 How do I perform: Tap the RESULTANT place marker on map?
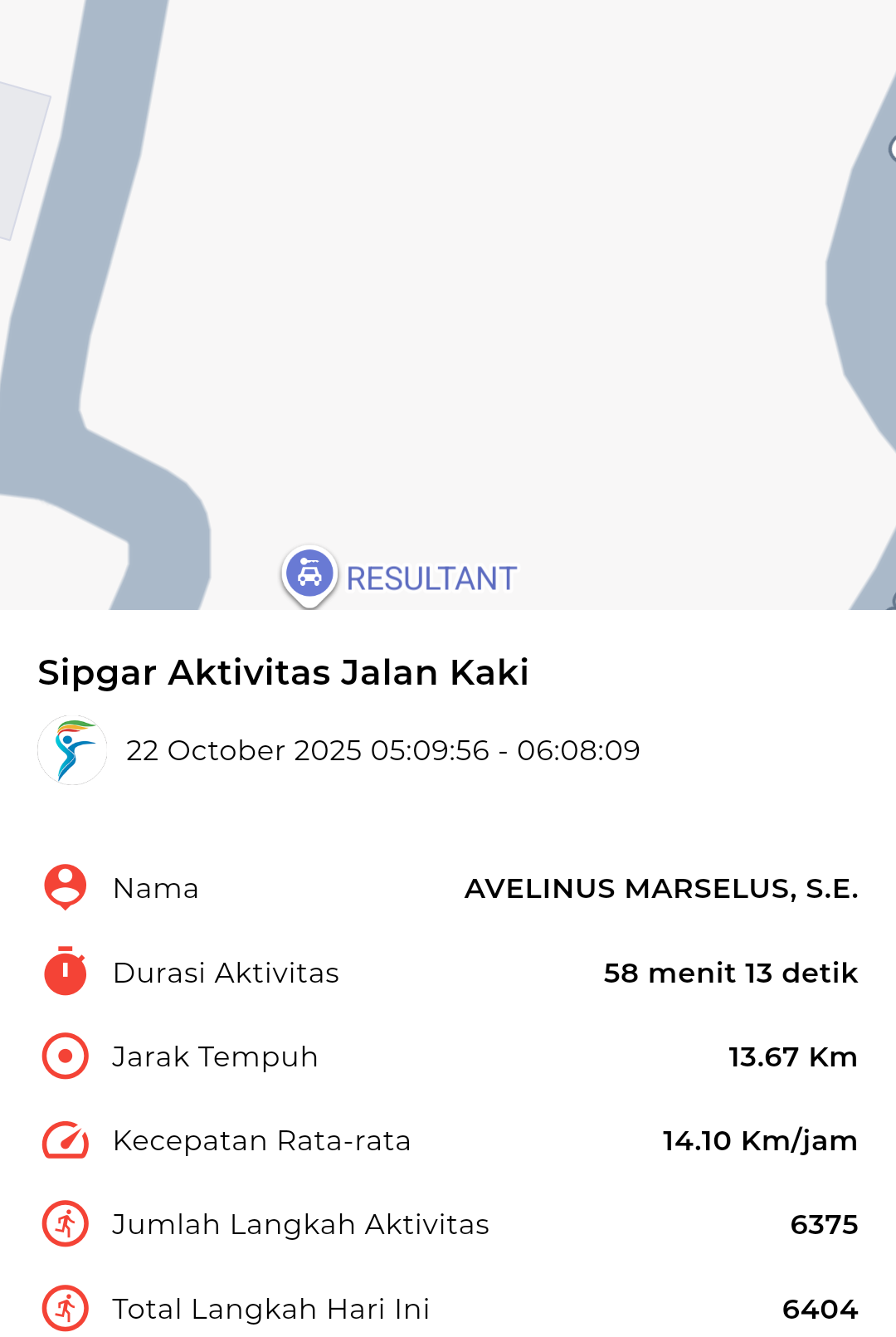click(x=309, y=574)
